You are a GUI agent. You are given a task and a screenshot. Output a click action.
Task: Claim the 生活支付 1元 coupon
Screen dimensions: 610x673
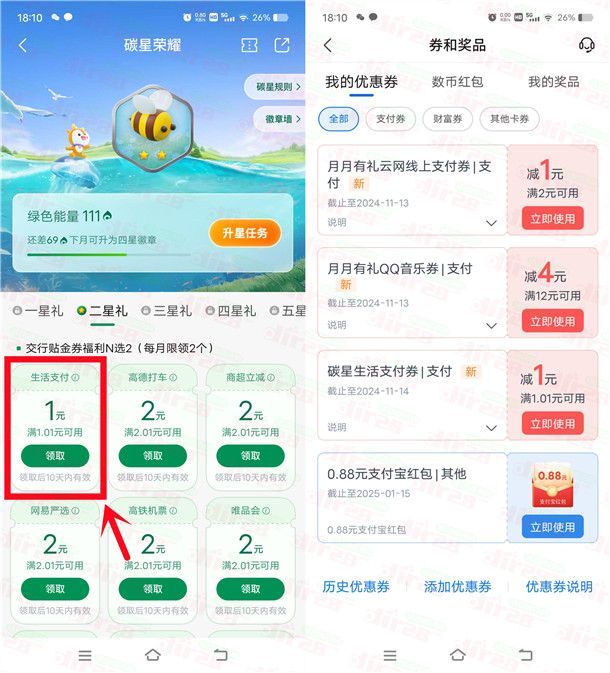coord(53,456)
